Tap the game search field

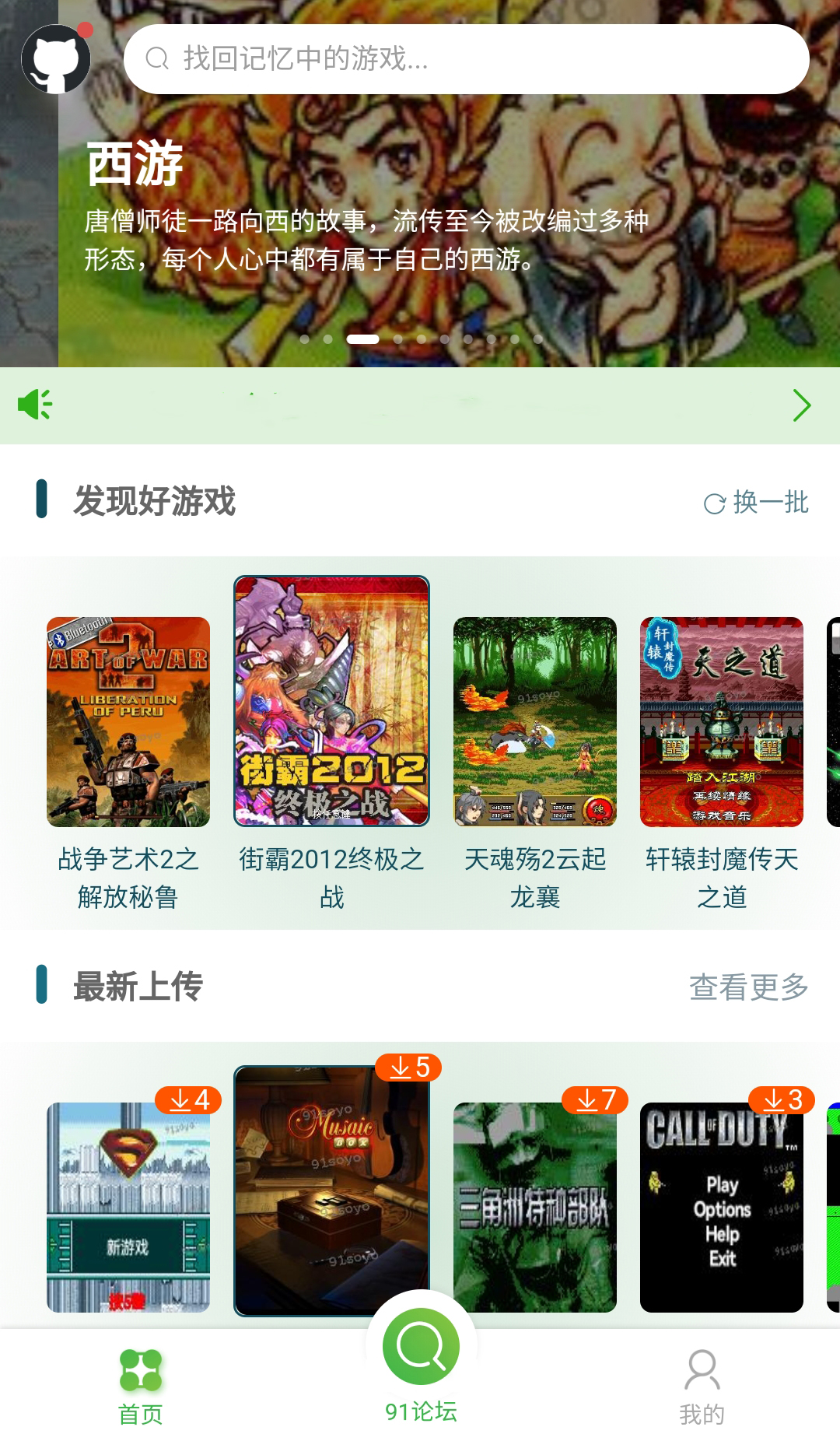click(467, 59)
